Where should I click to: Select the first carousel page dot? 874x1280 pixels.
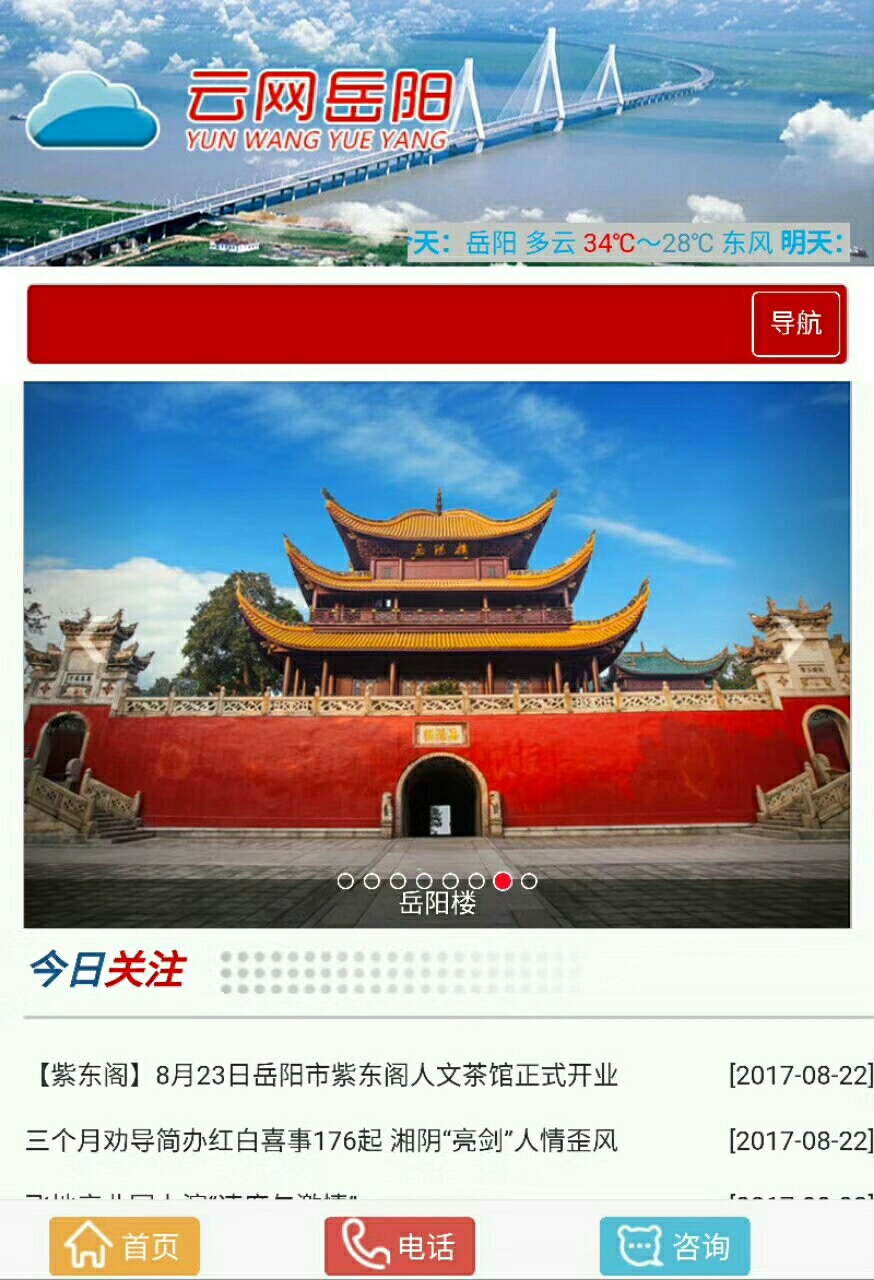pos(345,881)
